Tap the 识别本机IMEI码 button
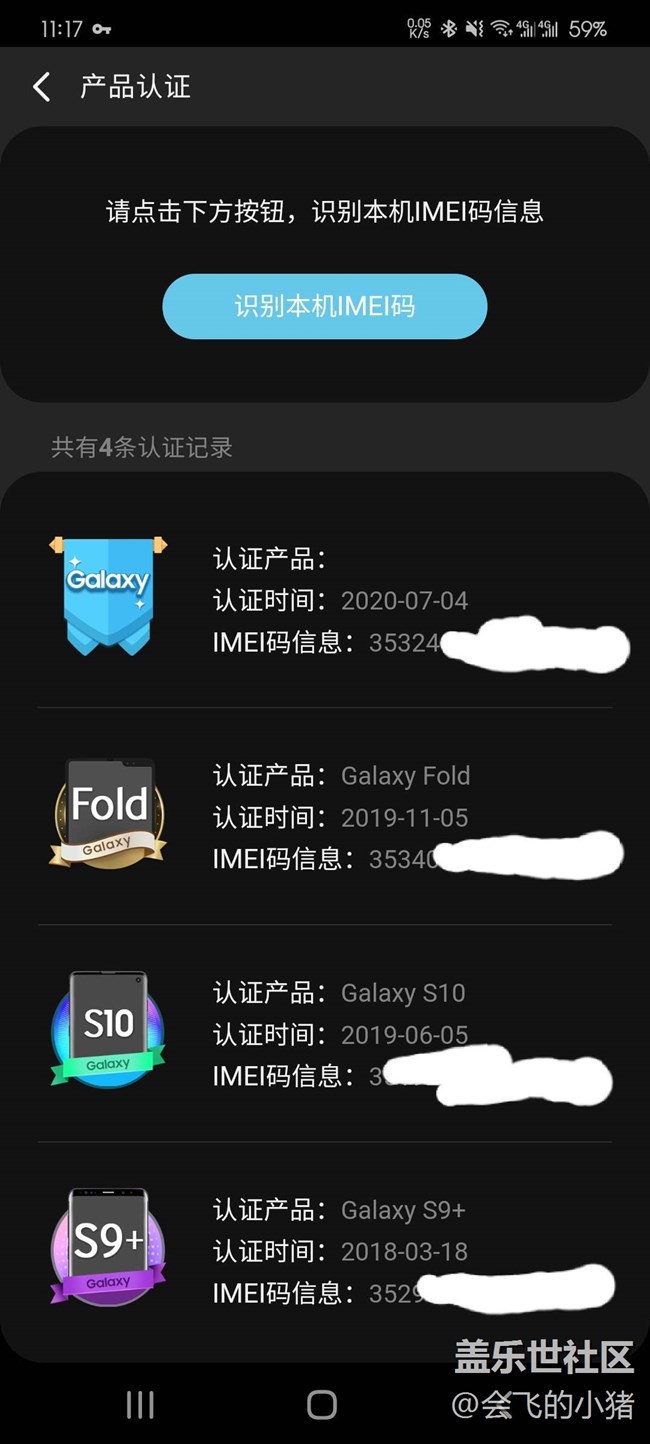 click(x=325, y=306)
